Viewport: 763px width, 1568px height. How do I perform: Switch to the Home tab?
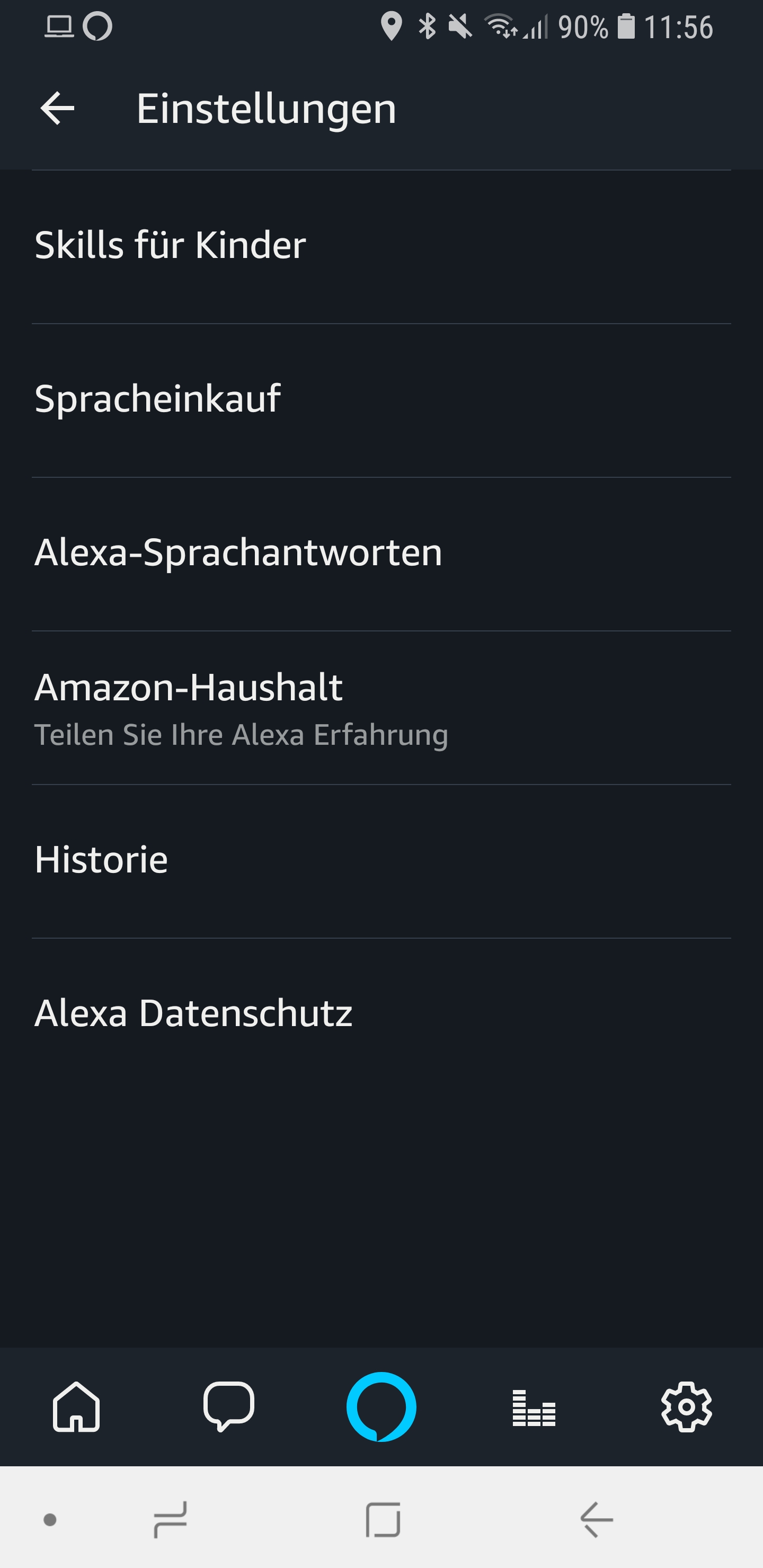76,1406
